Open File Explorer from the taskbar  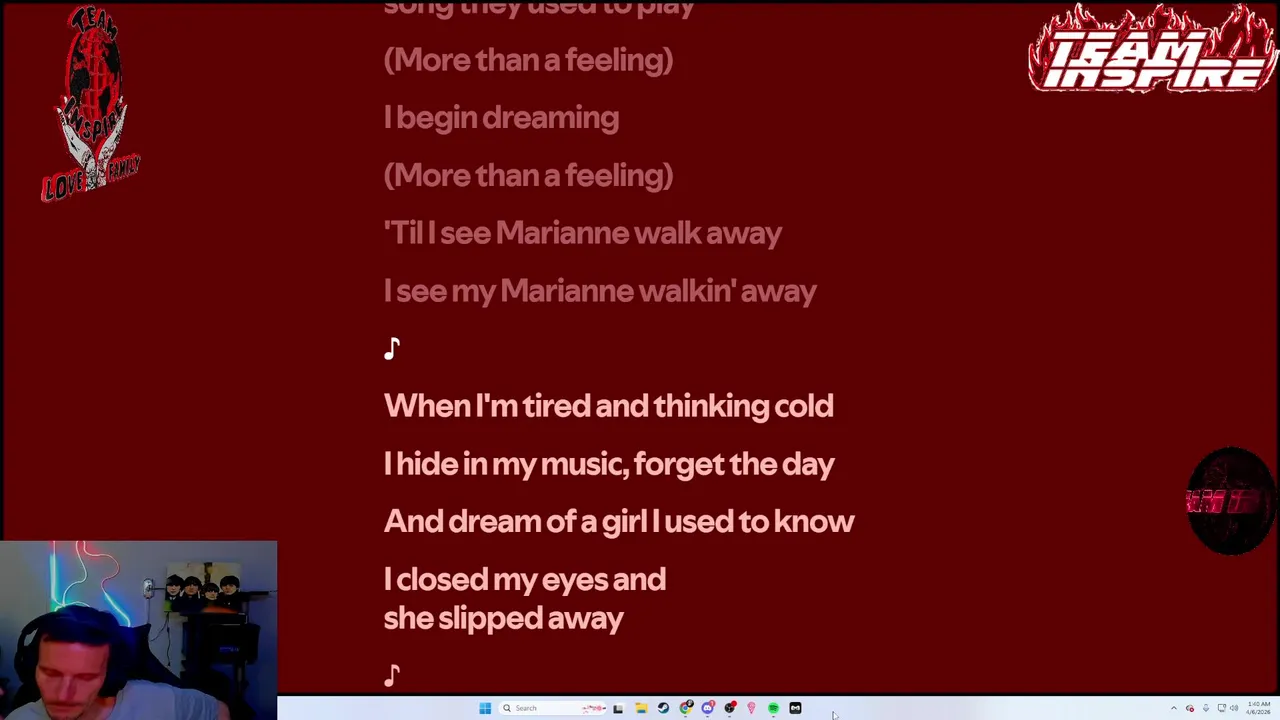pos(641,708)
